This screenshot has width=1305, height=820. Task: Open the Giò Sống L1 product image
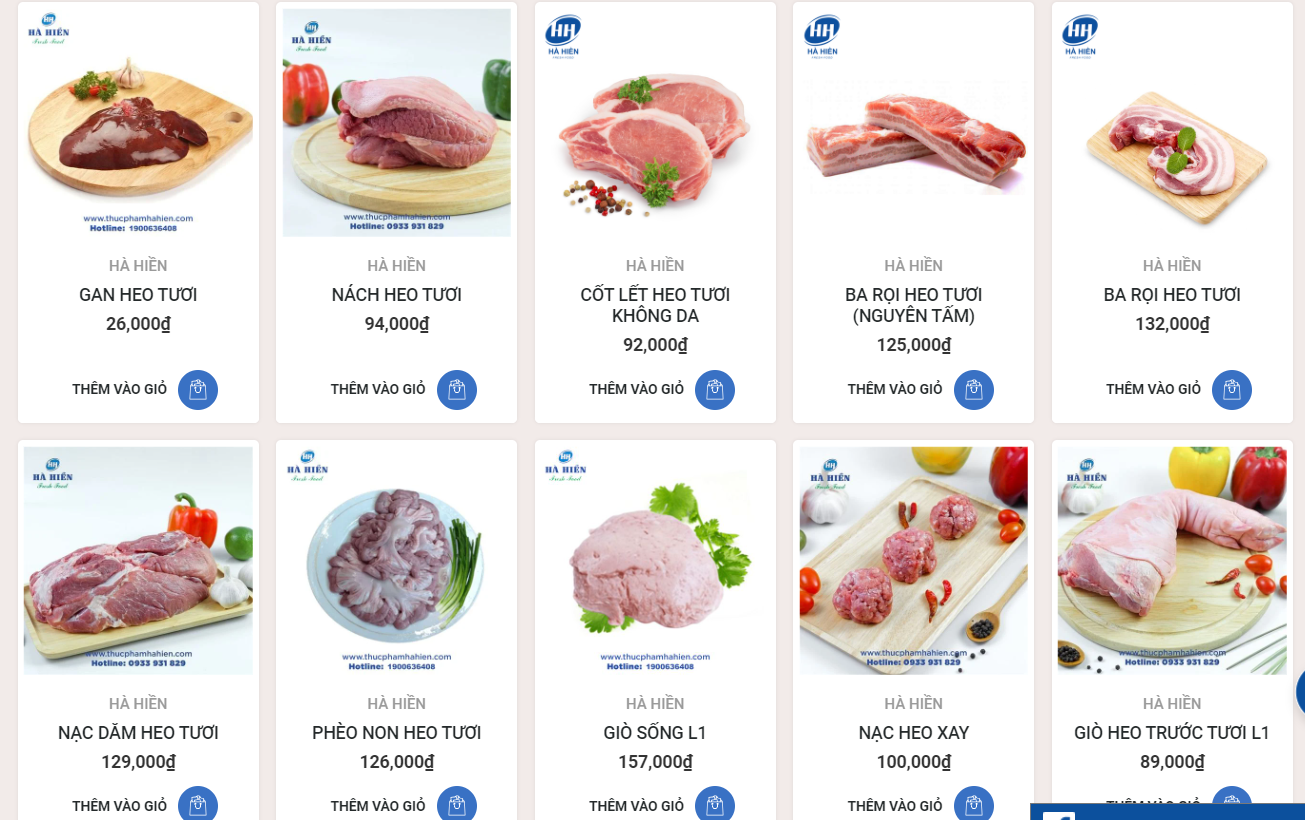tap(655, 560)
